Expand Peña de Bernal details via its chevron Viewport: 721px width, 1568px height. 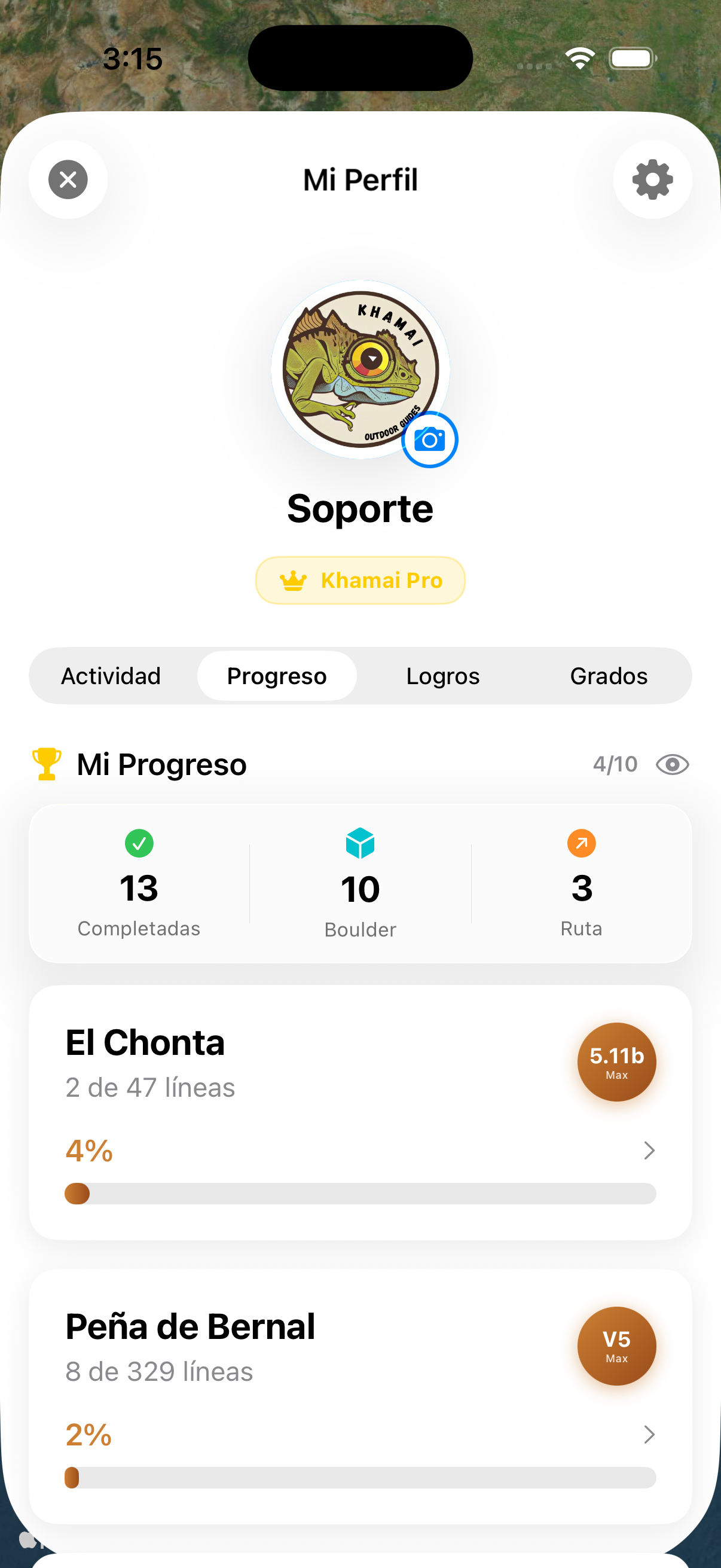(649, 1435)
